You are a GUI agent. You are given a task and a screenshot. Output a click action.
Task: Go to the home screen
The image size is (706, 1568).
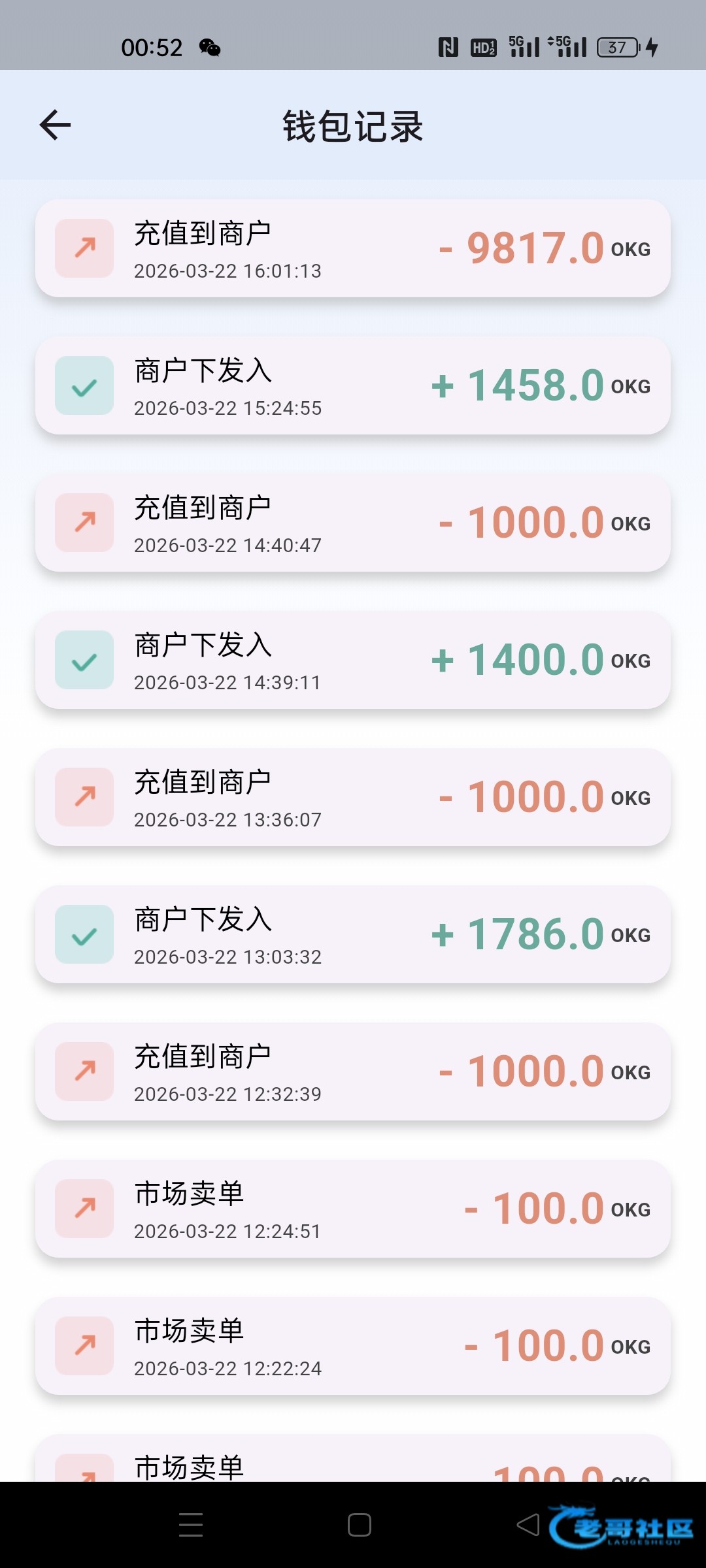pyautogui.click(x=360, y=1525)
